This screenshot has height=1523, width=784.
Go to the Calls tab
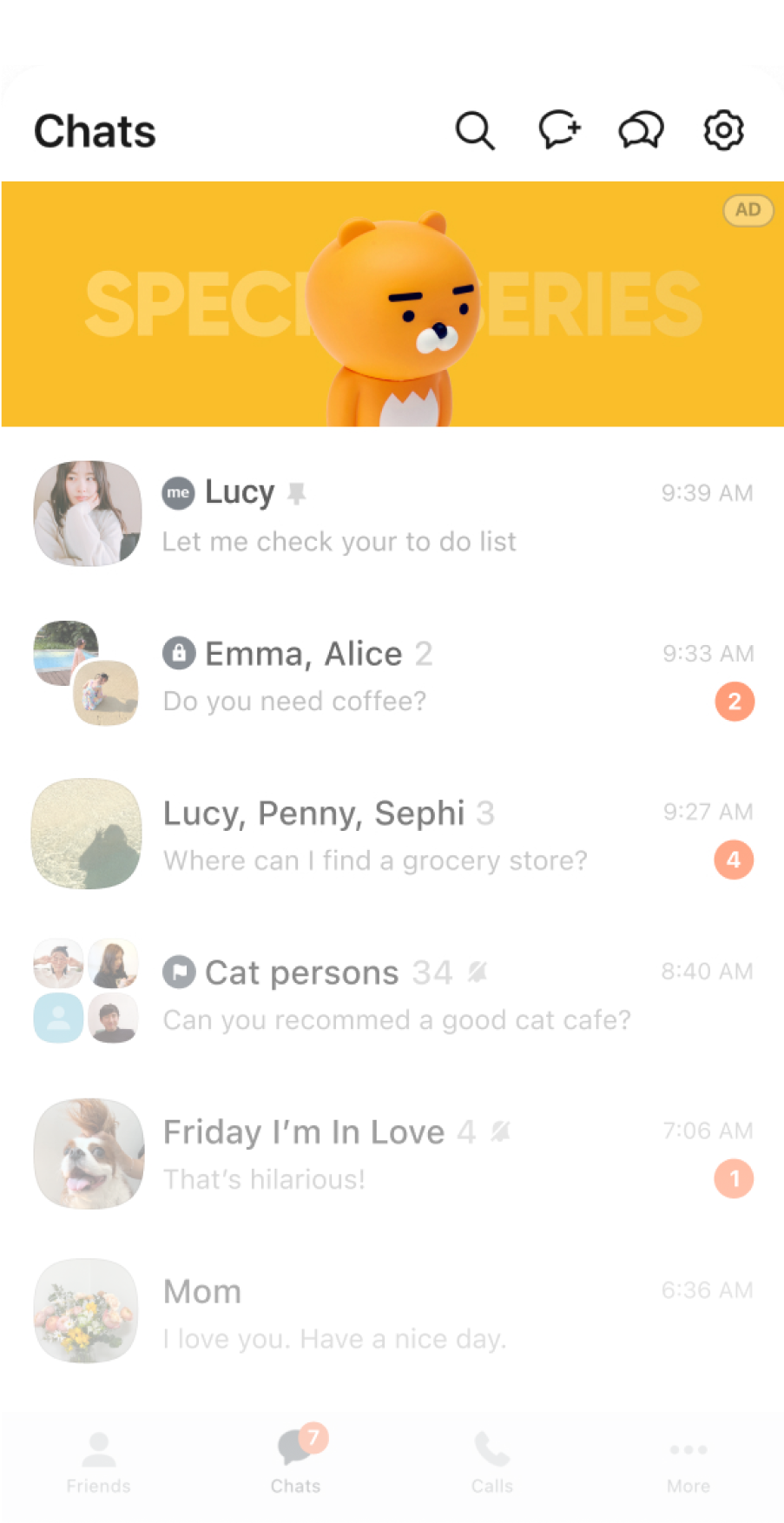pos(492,1462)
